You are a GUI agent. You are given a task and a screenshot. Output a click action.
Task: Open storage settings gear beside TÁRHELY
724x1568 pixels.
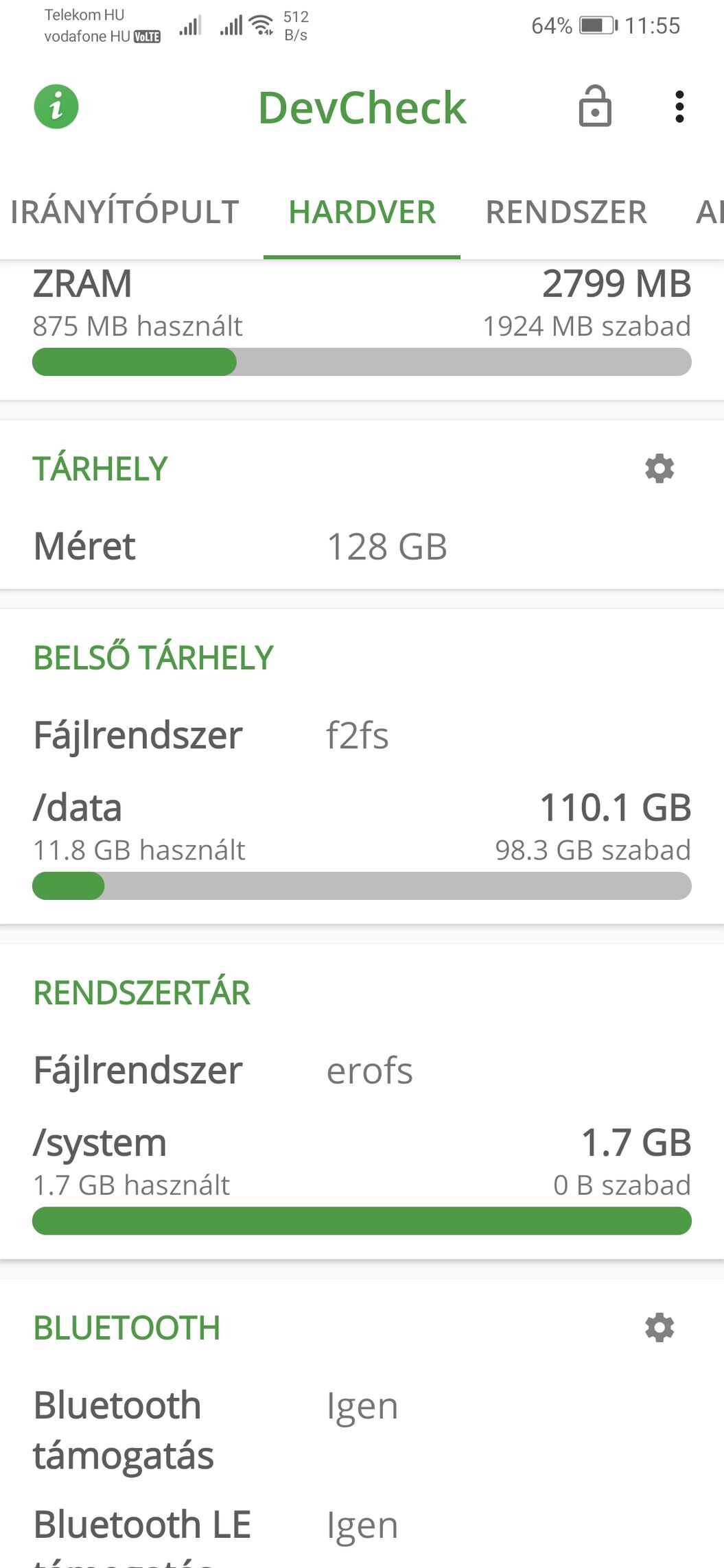(x=659, y=468)
